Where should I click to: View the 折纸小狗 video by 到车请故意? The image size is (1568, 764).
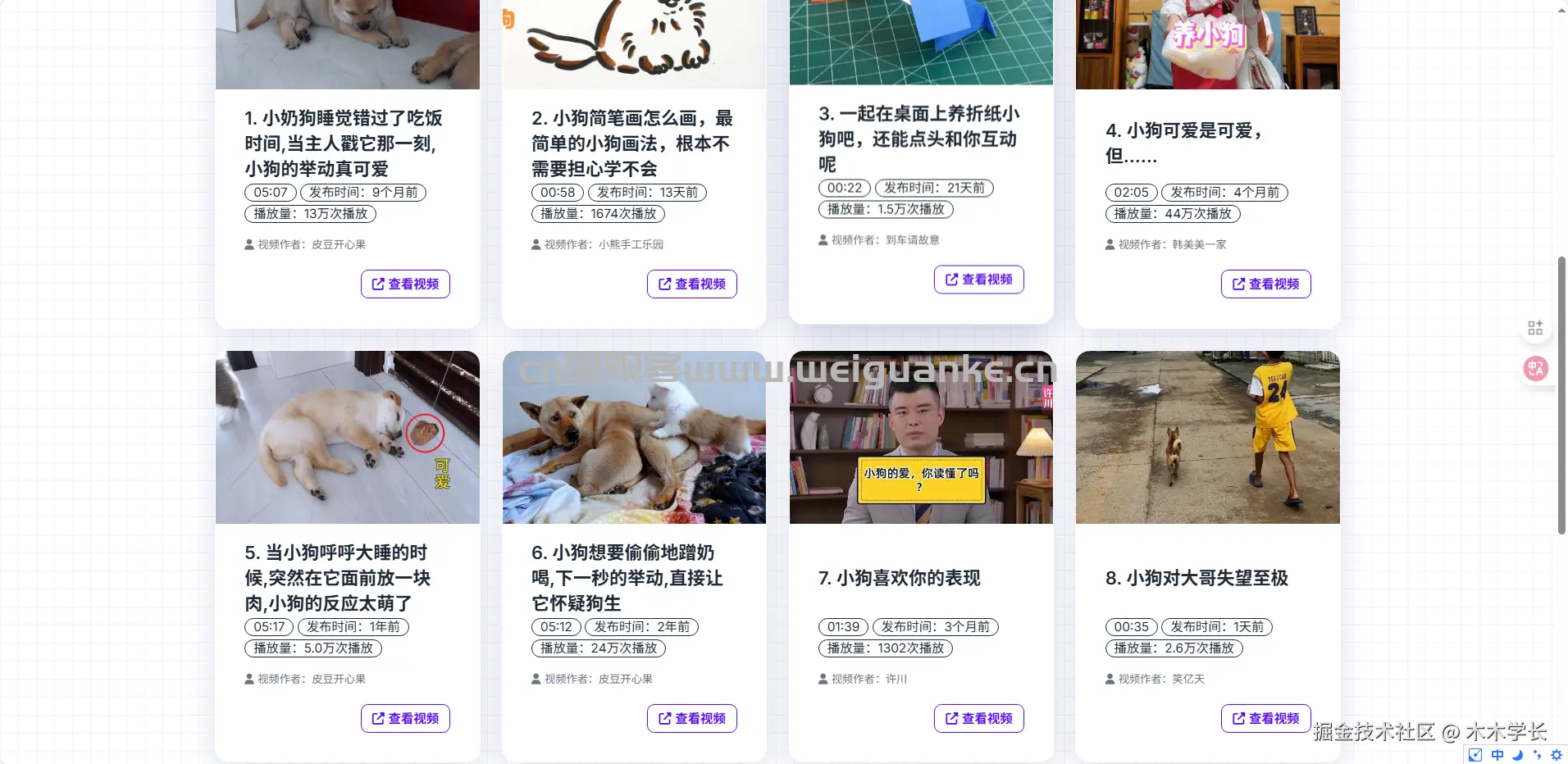tap(978, 280)
